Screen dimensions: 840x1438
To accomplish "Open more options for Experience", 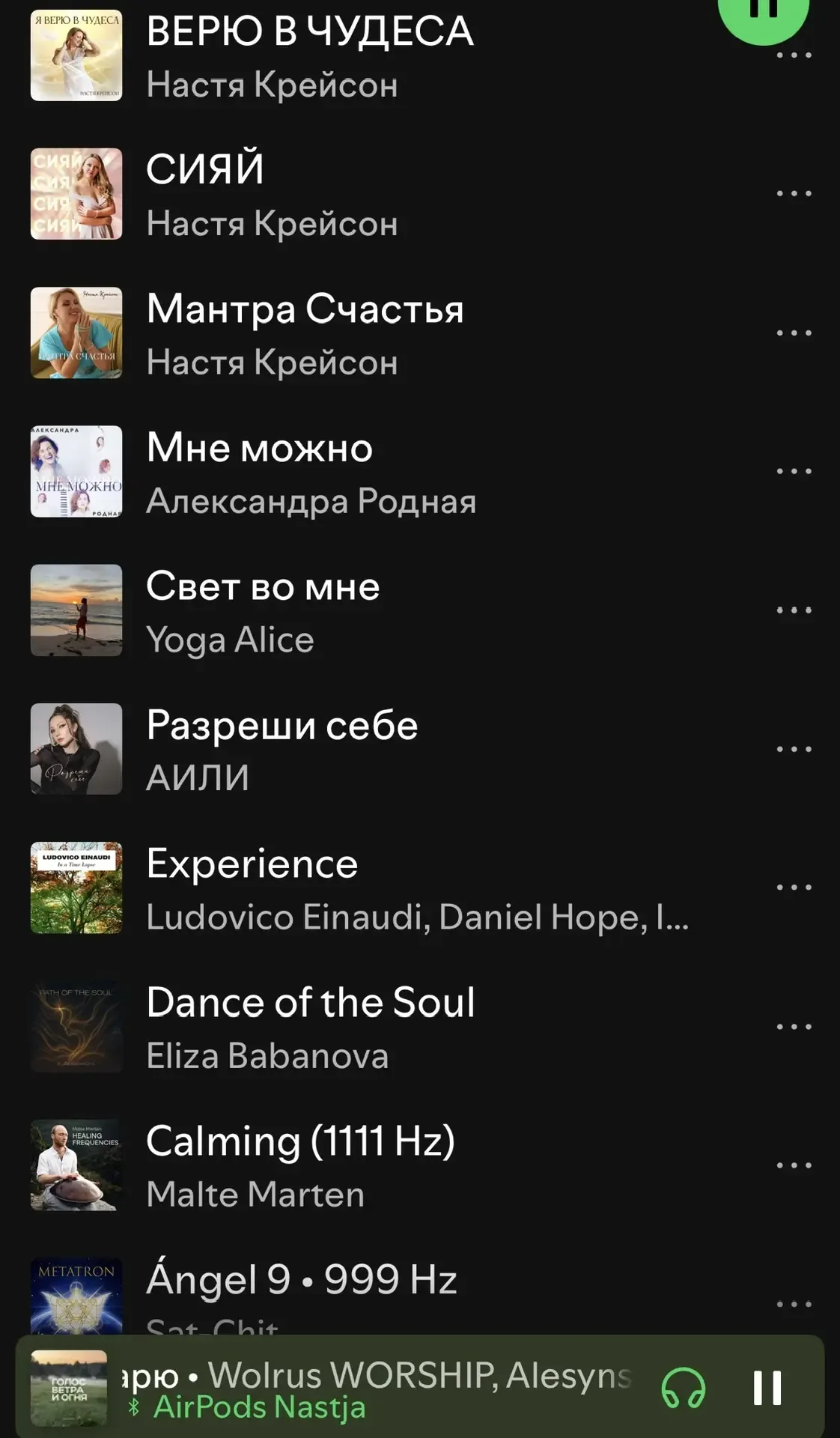I will click(794, 888).
